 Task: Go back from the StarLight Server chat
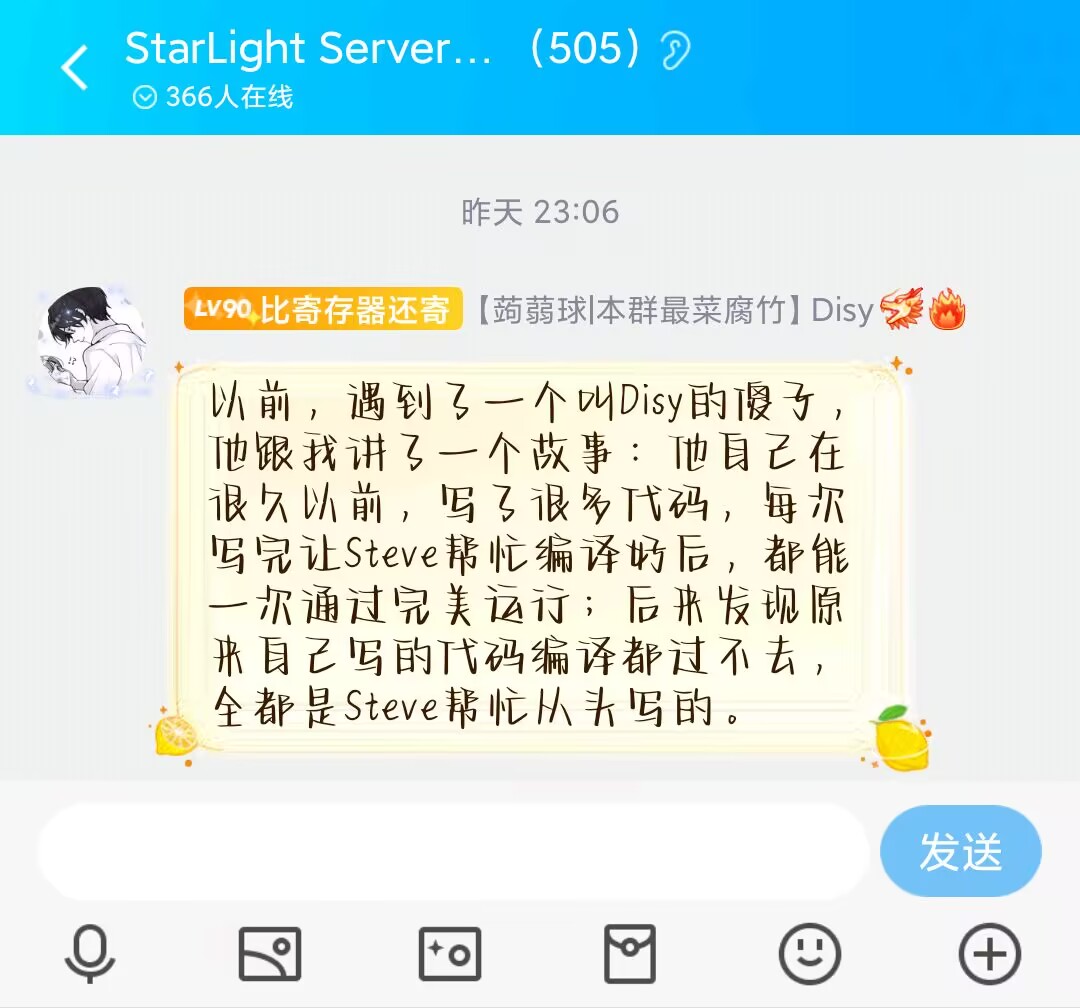coord(75,68)
